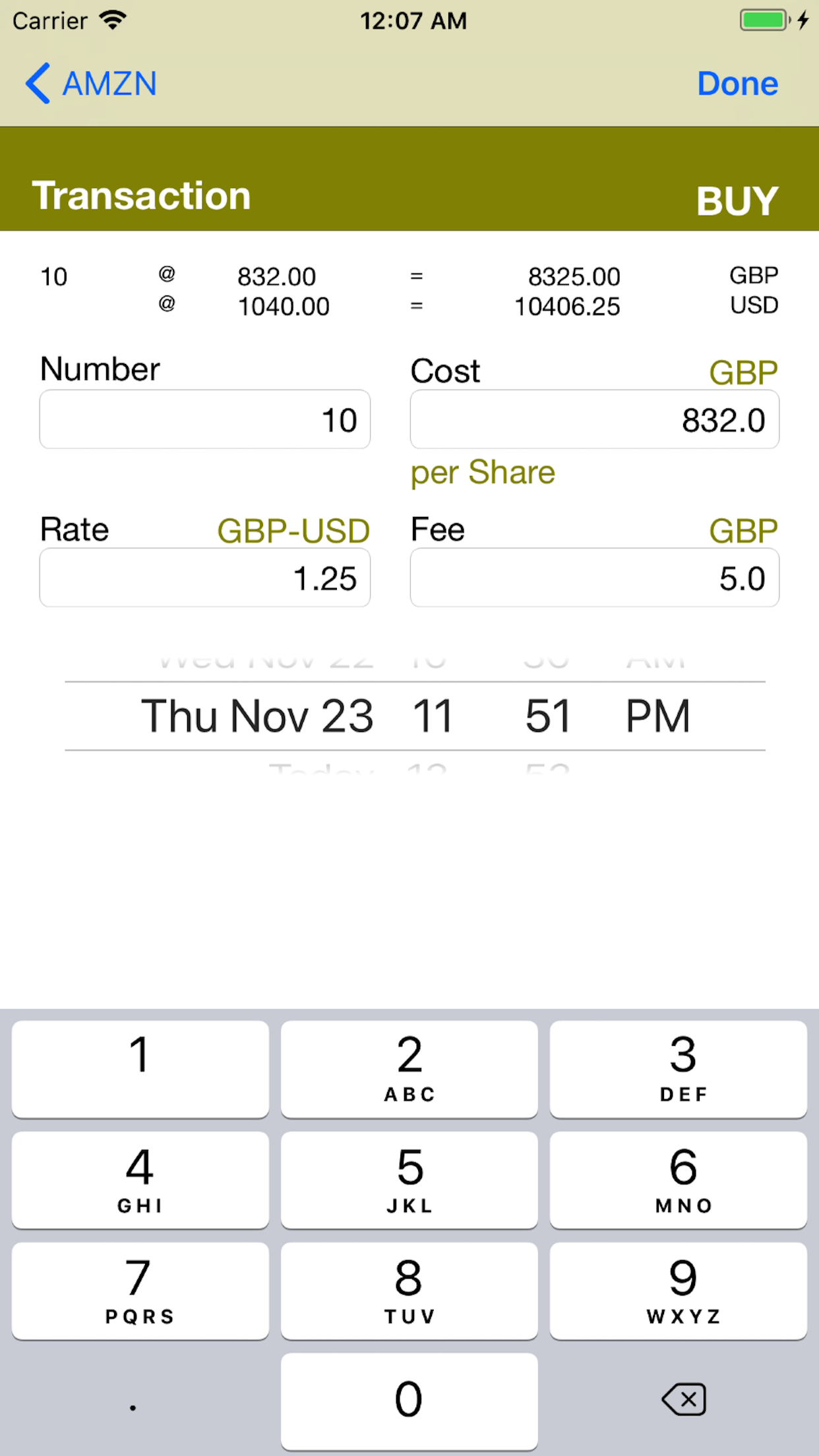Switch the per Share cost mode
The height and width of the screenshot is (1456, 819).
pyautogui.click(x=483, y=472)
